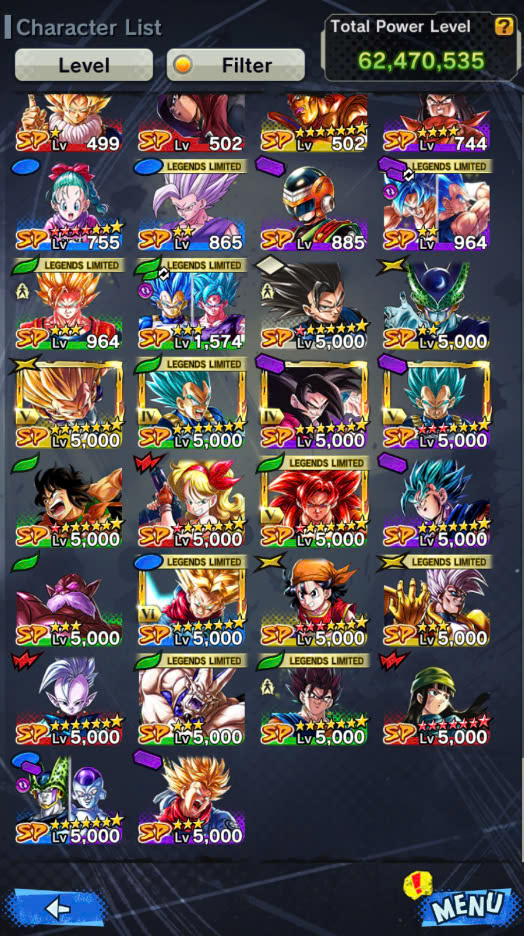The height and width of the screenshot is (936, 524).
Task: Select the Lv 744 character card
Action: (x=436, y=122)
